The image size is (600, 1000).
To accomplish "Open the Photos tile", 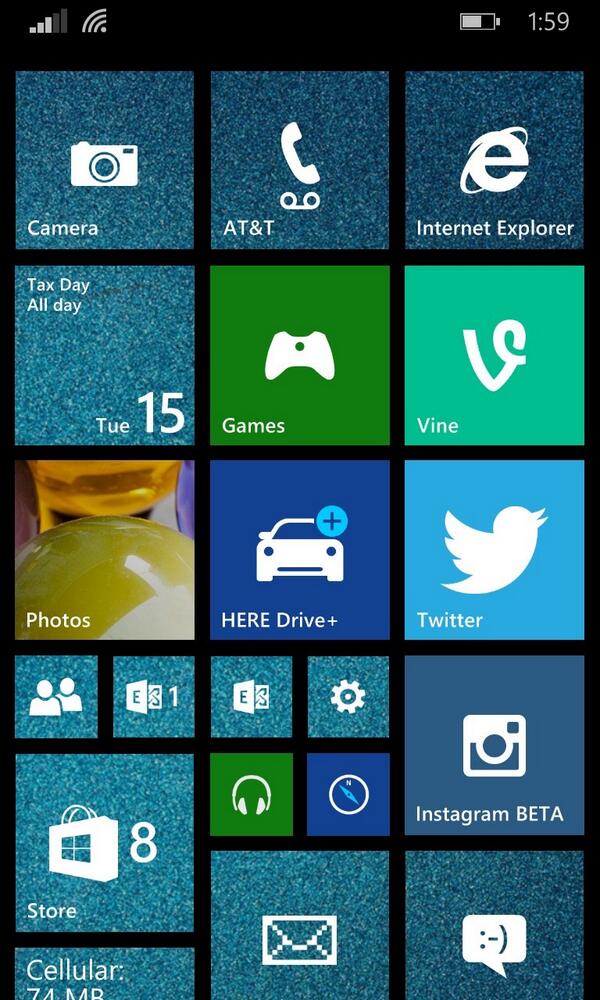I will [x=104, y=550].
